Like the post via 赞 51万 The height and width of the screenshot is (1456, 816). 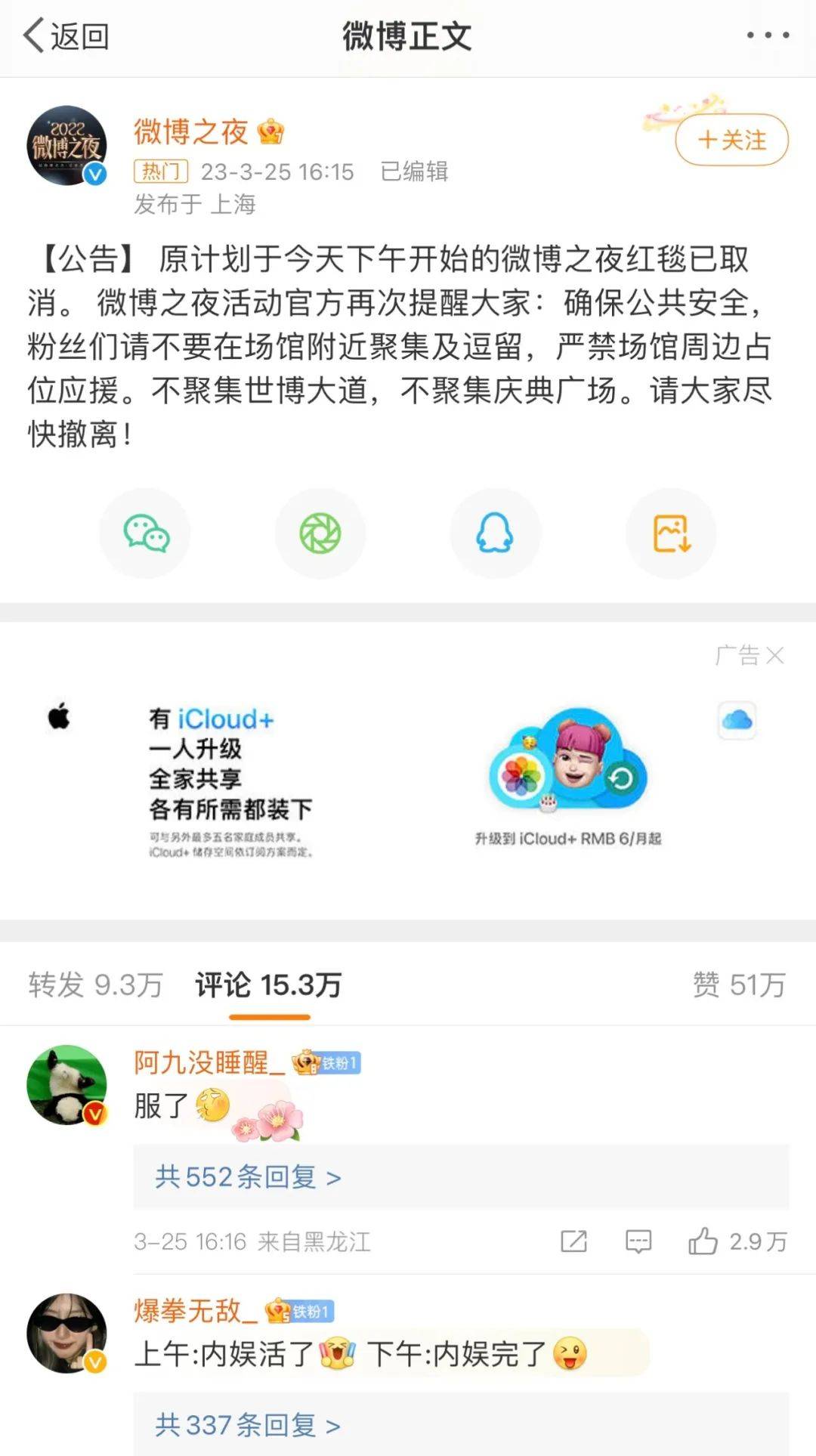pyautogui.click(x=739, y=985)
